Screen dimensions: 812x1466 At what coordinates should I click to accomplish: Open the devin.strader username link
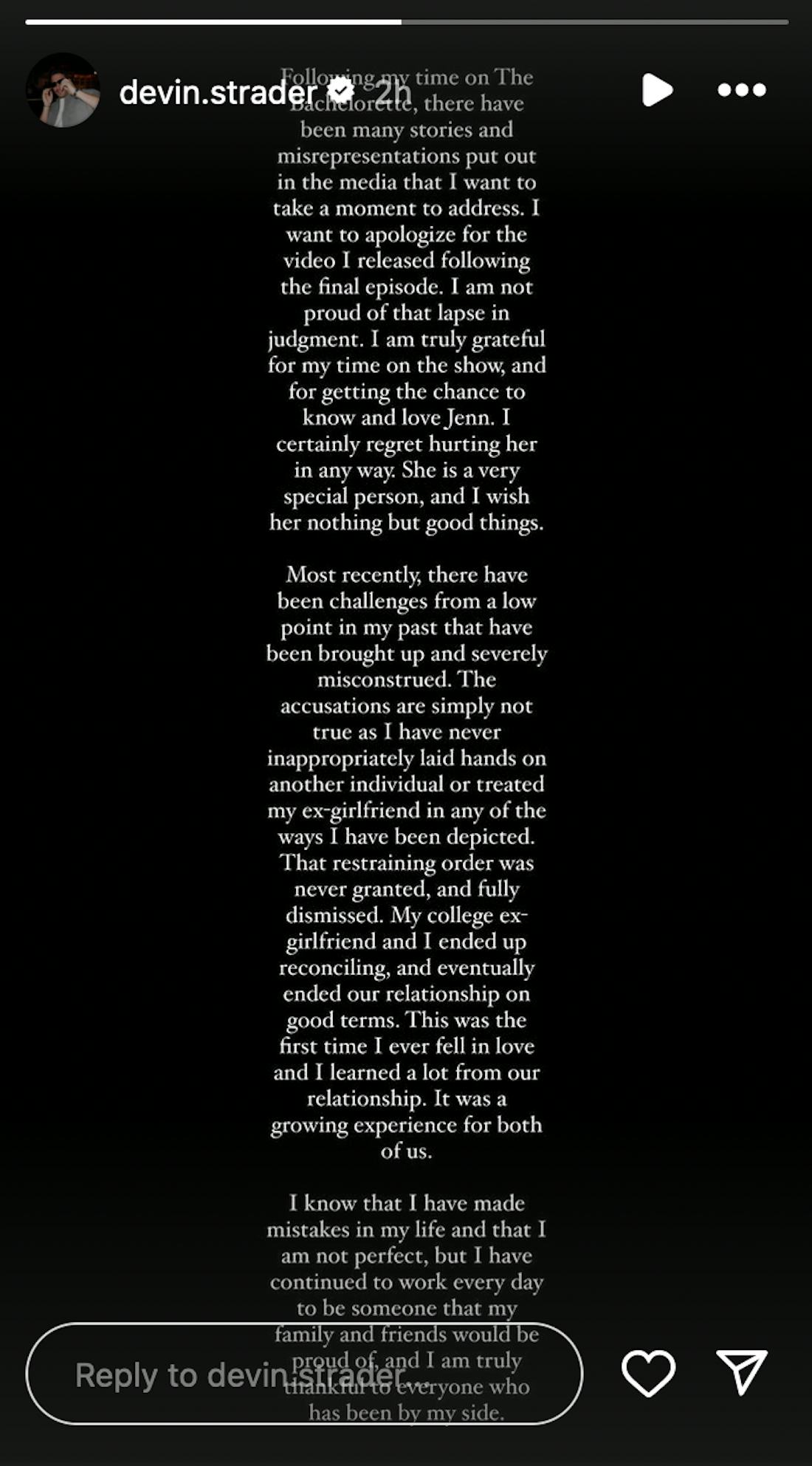pos(218,92)
